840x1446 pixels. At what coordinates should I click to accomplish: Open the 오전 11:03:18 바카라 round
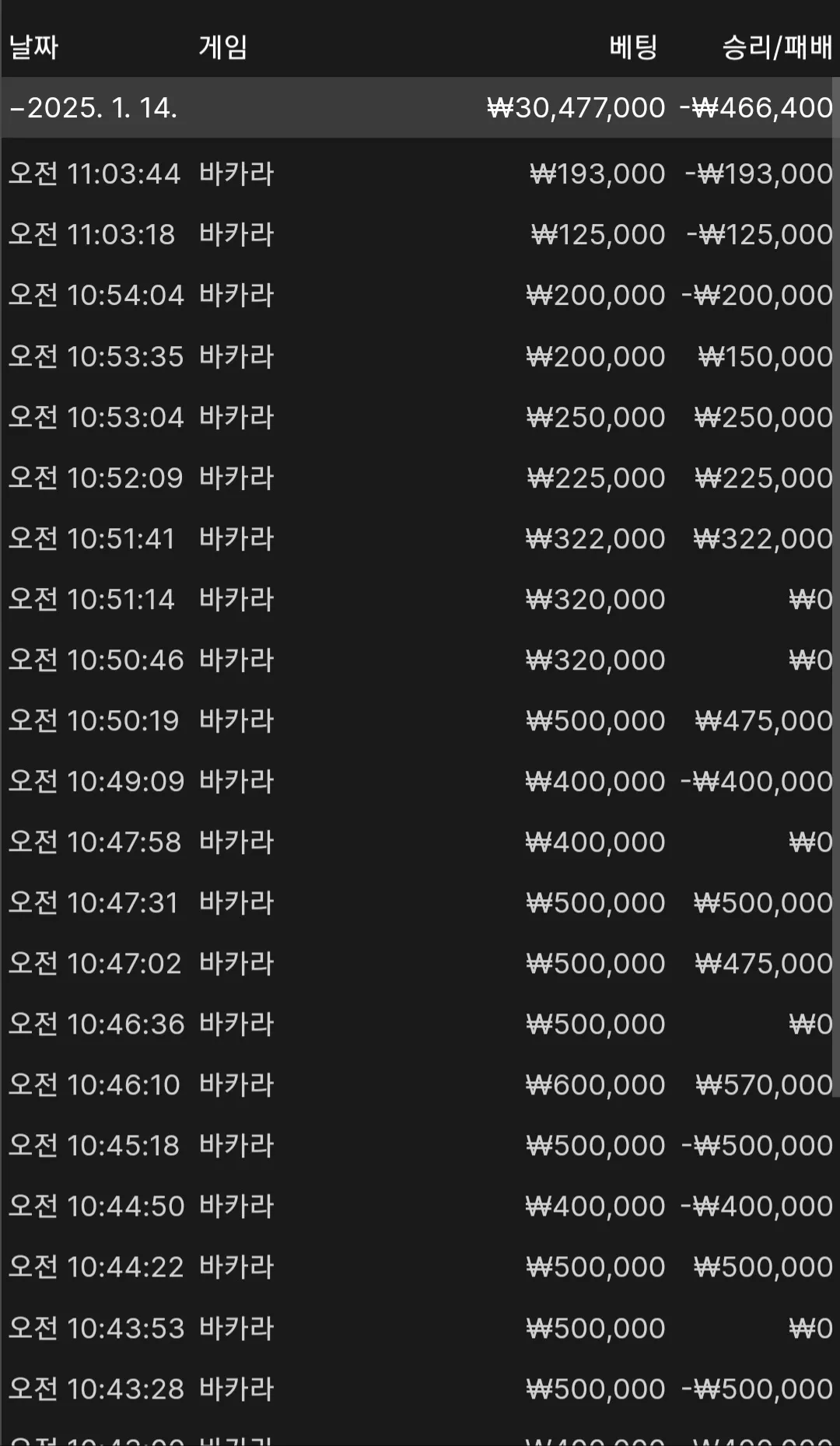pos(420,234)
